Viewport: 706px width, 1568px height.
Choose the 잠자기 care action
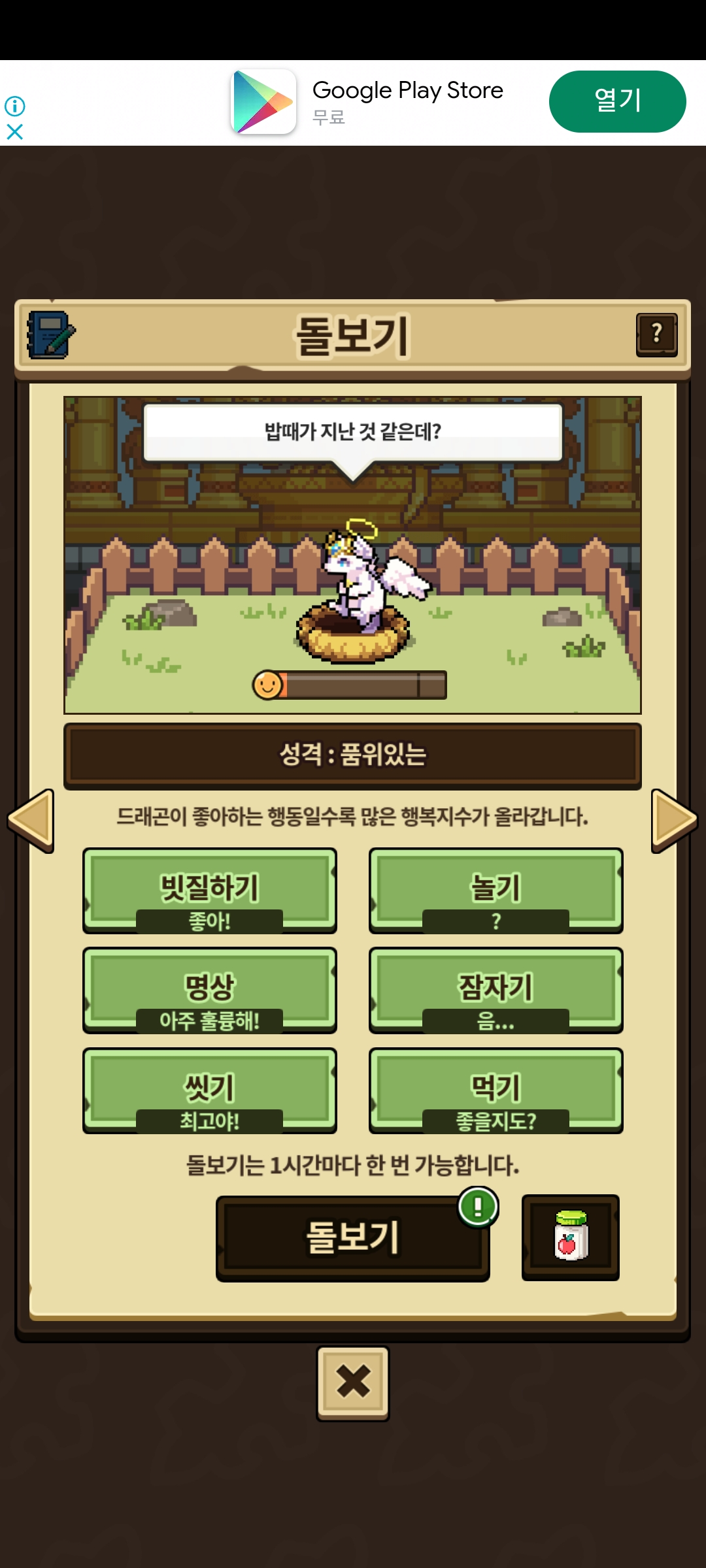click(x=496, y=990)
